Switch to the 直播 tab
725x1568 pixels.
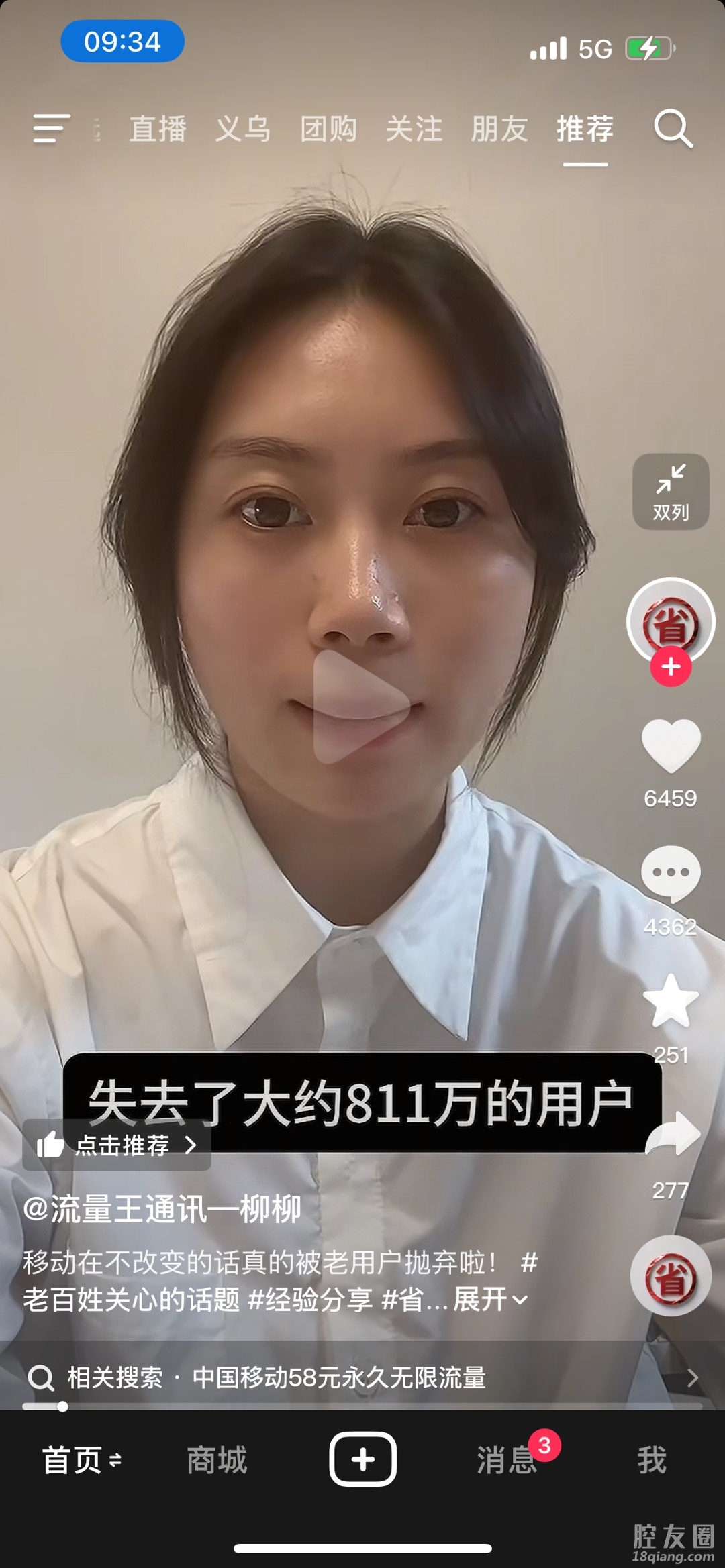point(158,129)
